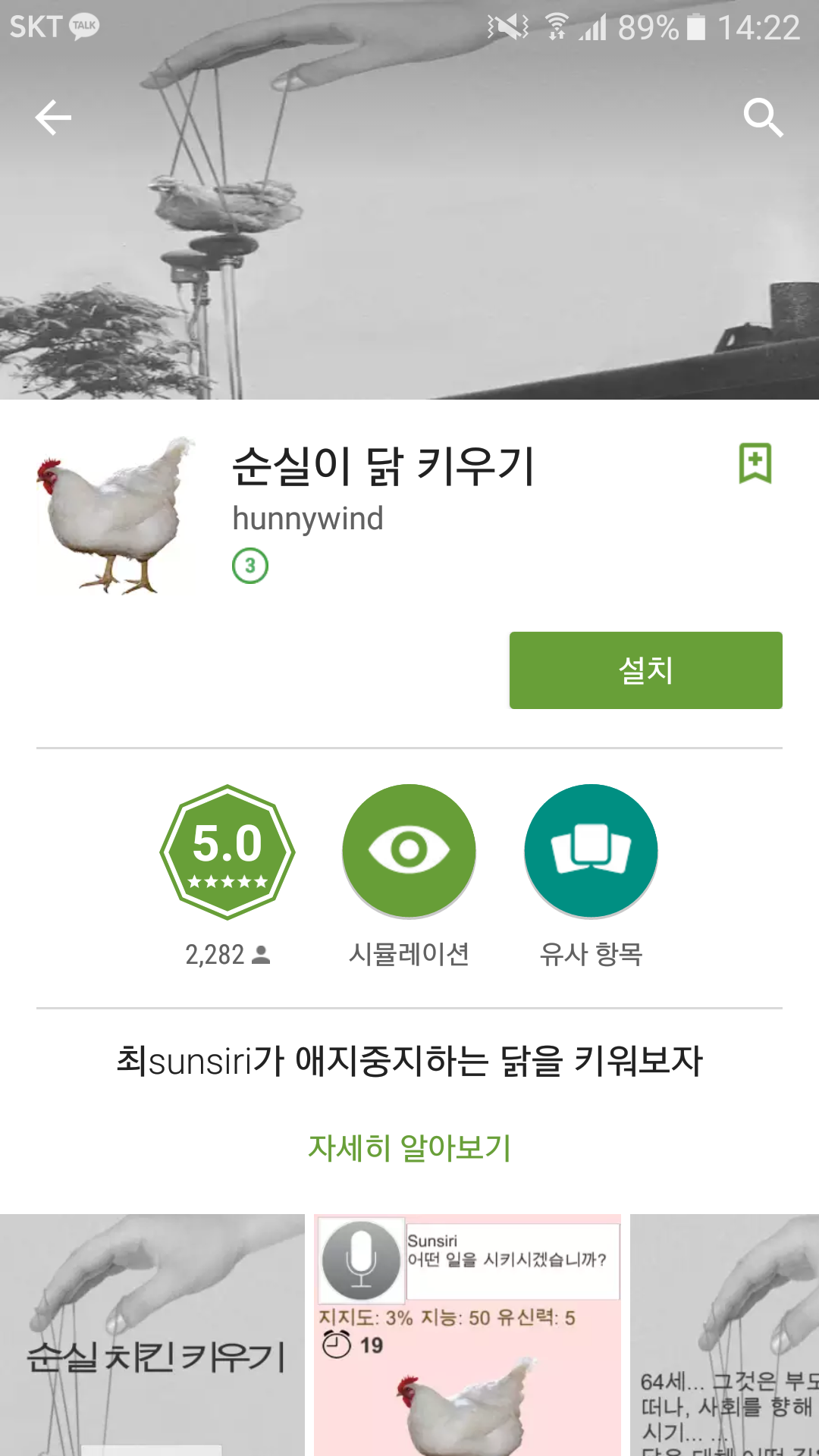Viewport: 819px width, 1456px height.
Task: Open the 5.0 rating reviews badge
Action: click(227, 852)
